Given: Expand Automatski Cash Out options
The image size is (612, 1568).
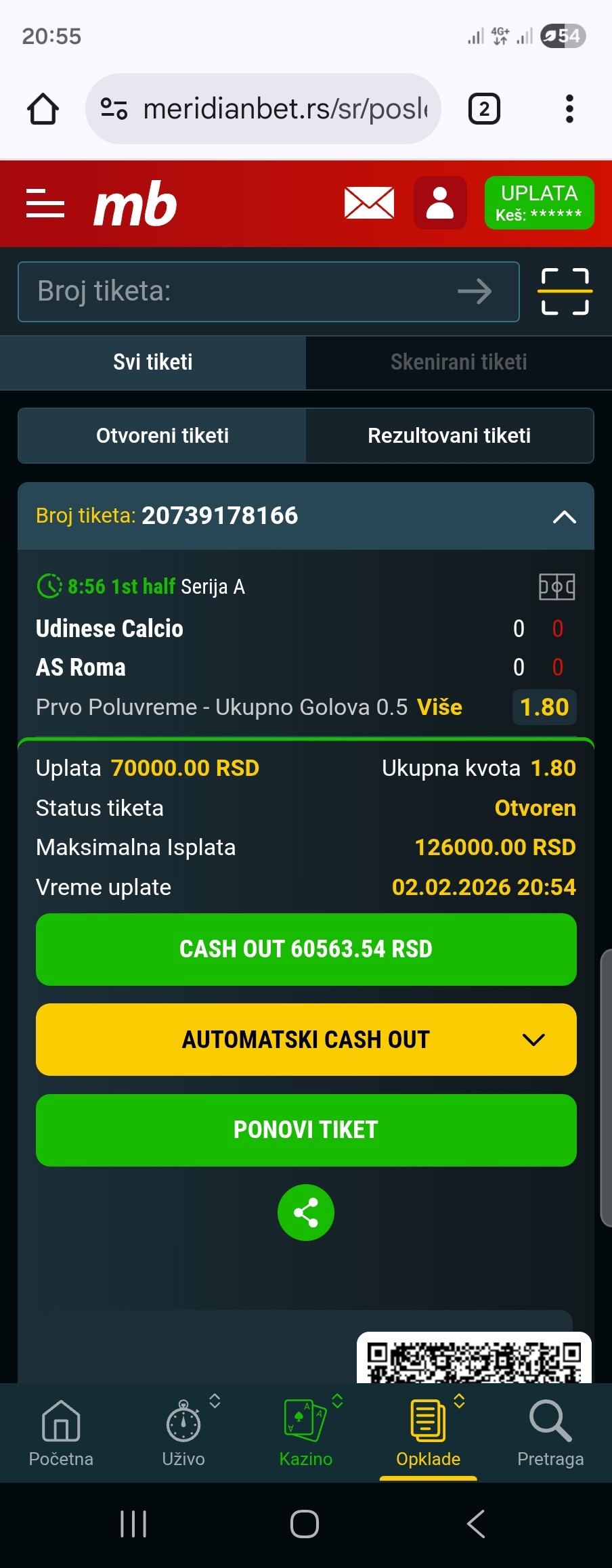Looking at the screenshot, I should point(306,1039).
